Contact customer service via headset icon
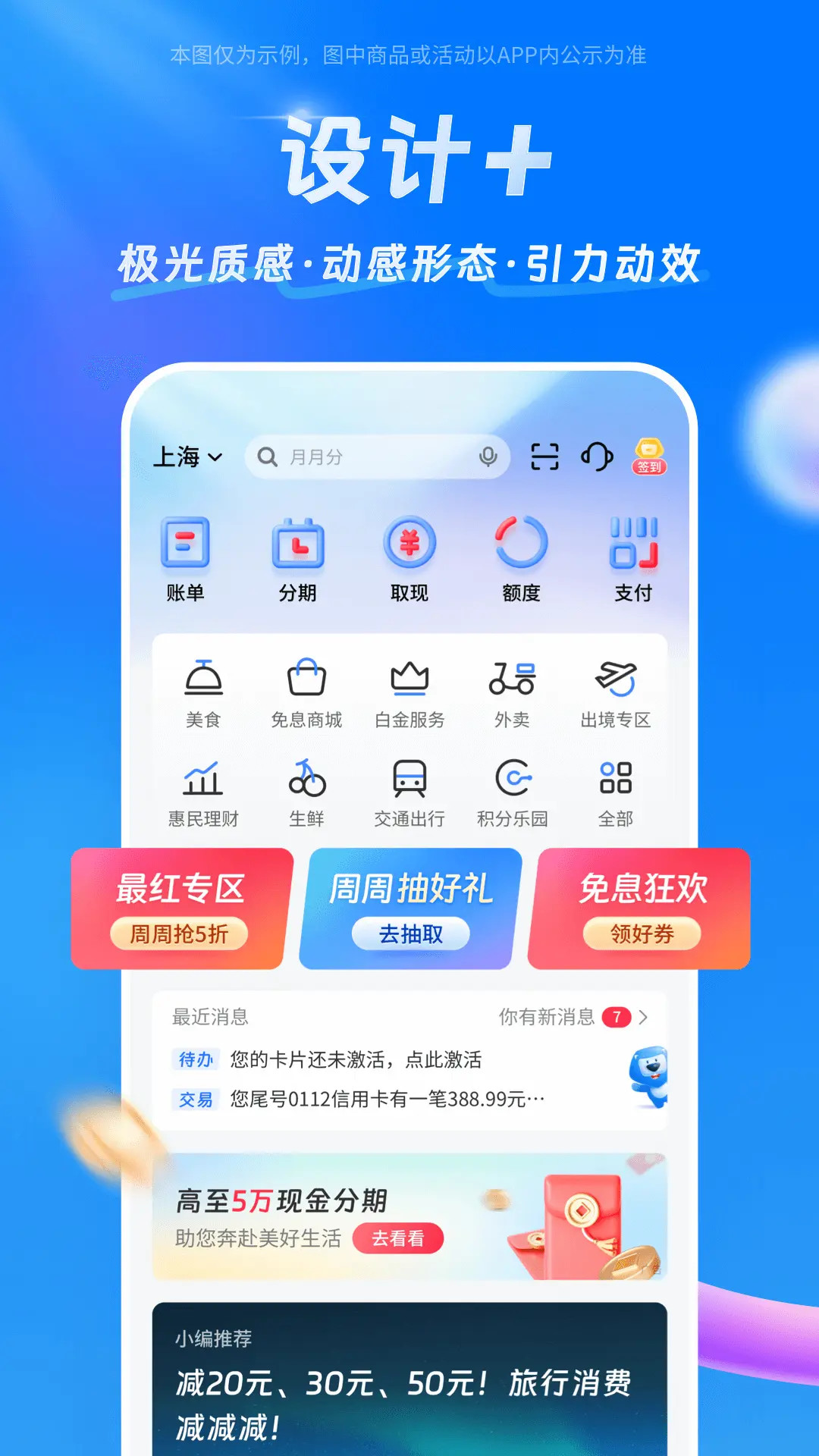 (598, 457)
